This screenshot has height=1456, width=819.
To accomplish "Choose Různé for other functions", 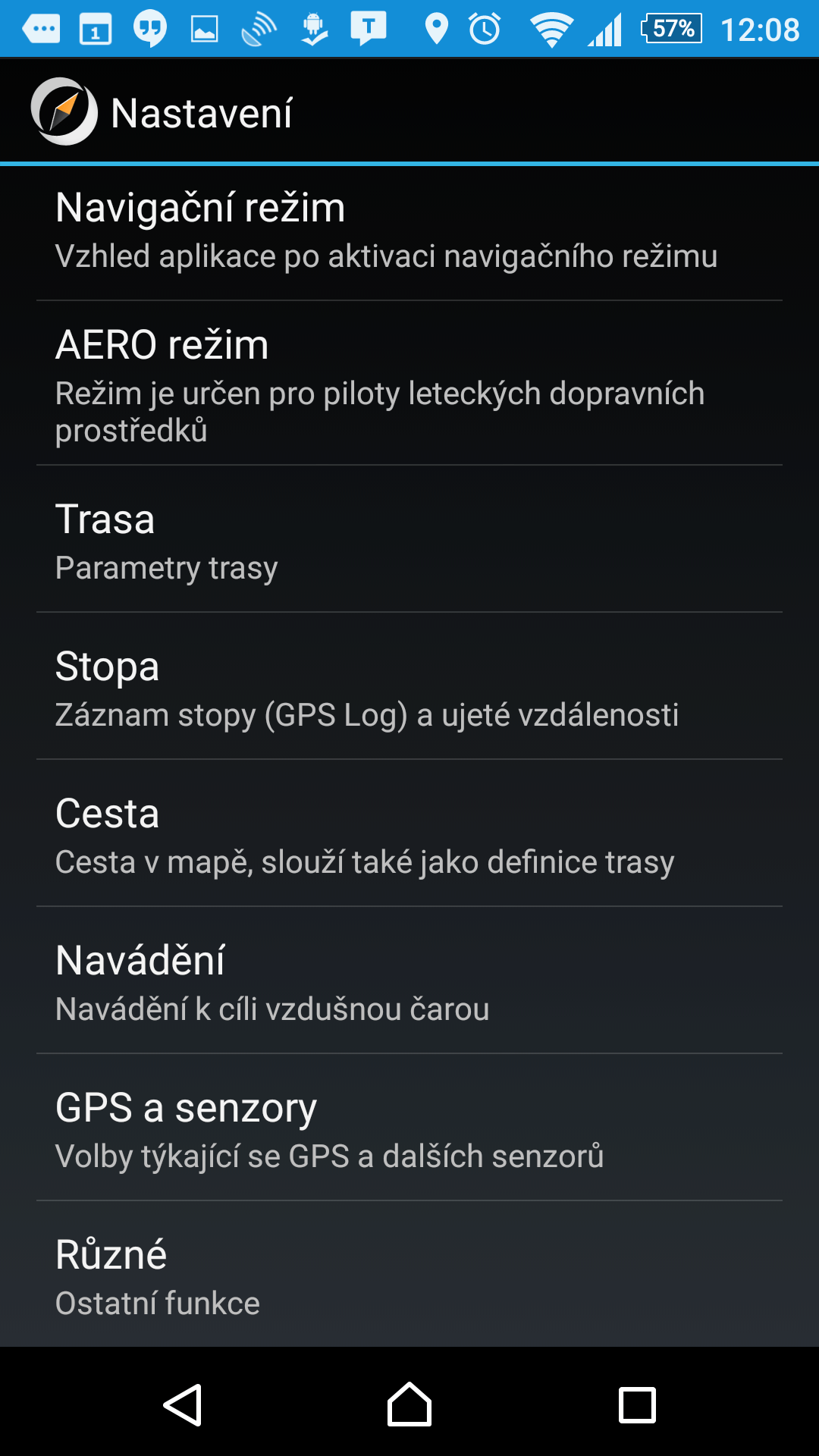I will pos(409,1275).
